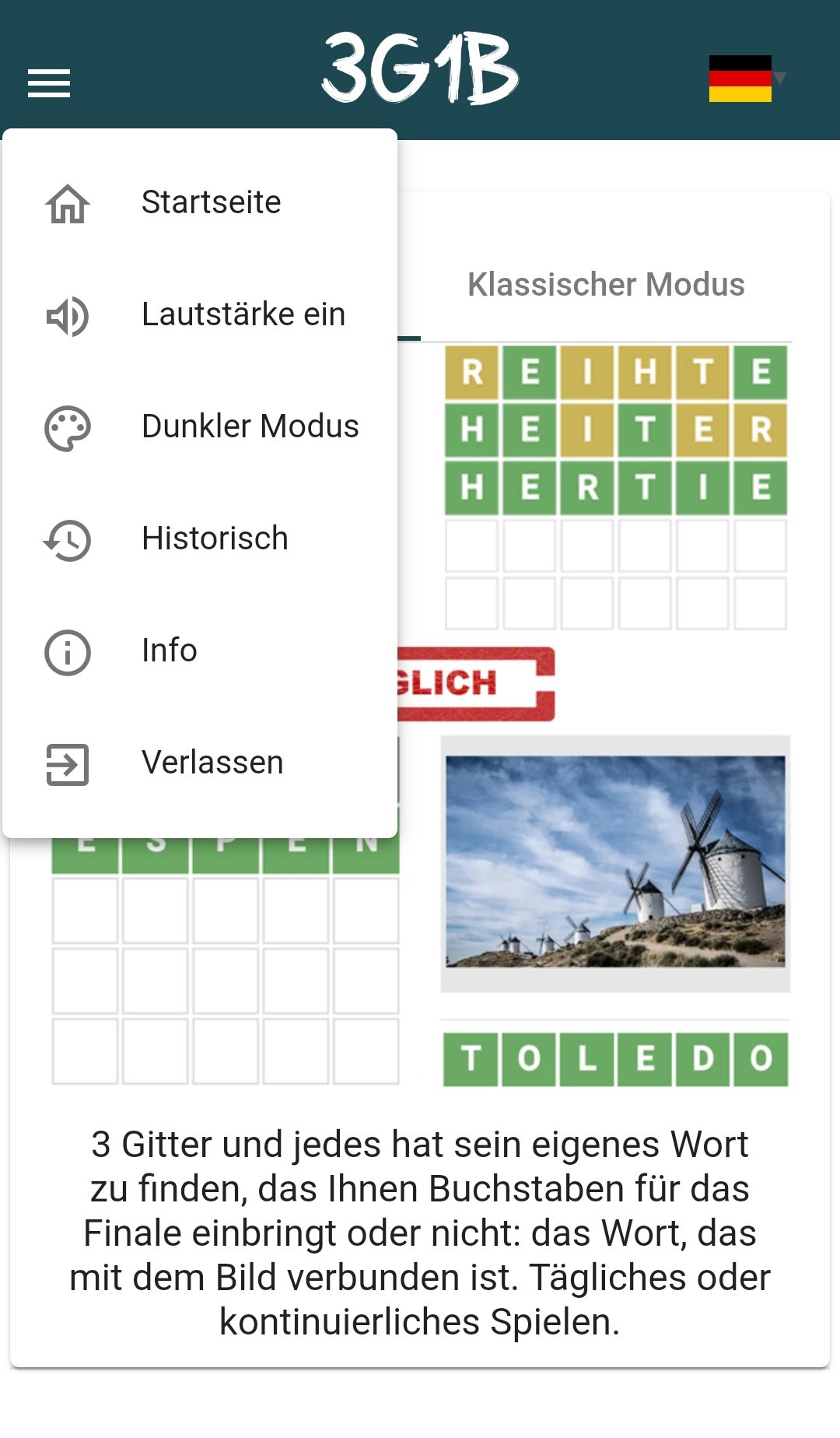
Task: Switch to the Klassischer Modus tab
Action: point(606,285)
